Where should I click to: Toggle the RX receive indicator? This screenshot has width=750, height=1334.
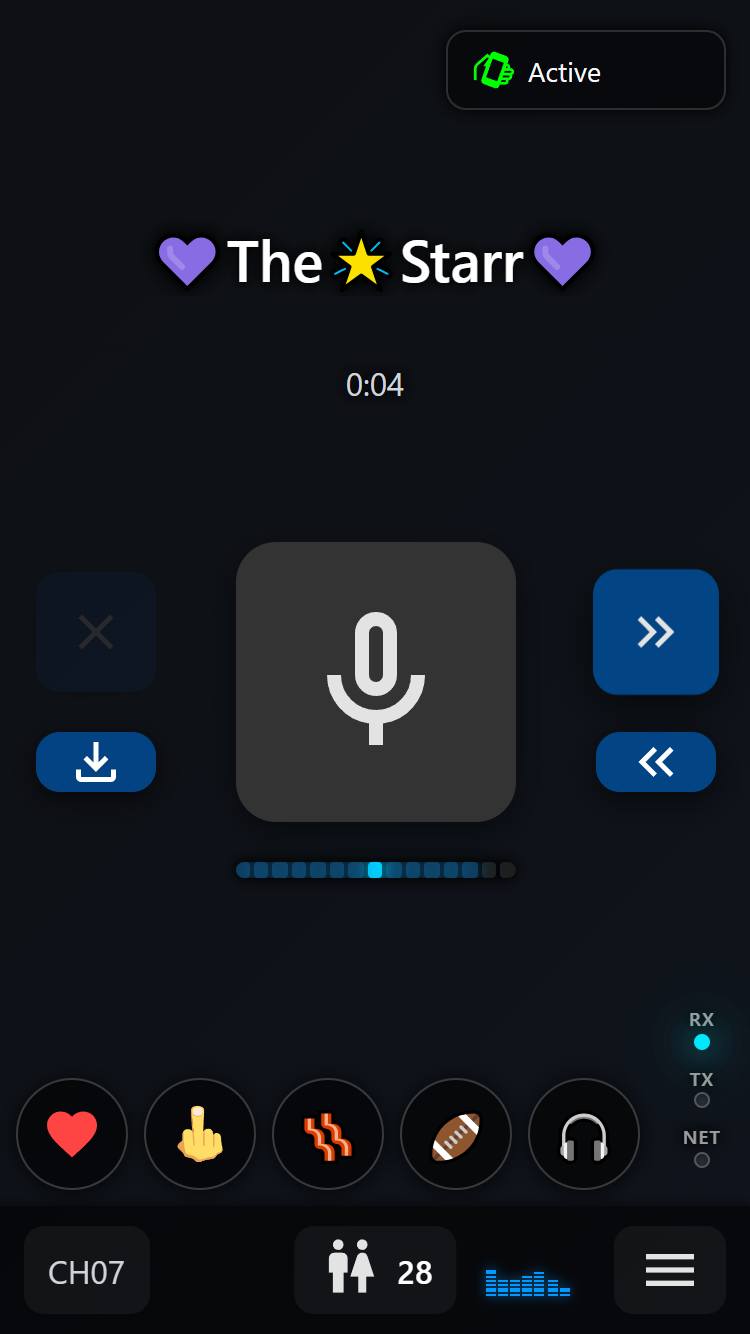pos(702,1030)
